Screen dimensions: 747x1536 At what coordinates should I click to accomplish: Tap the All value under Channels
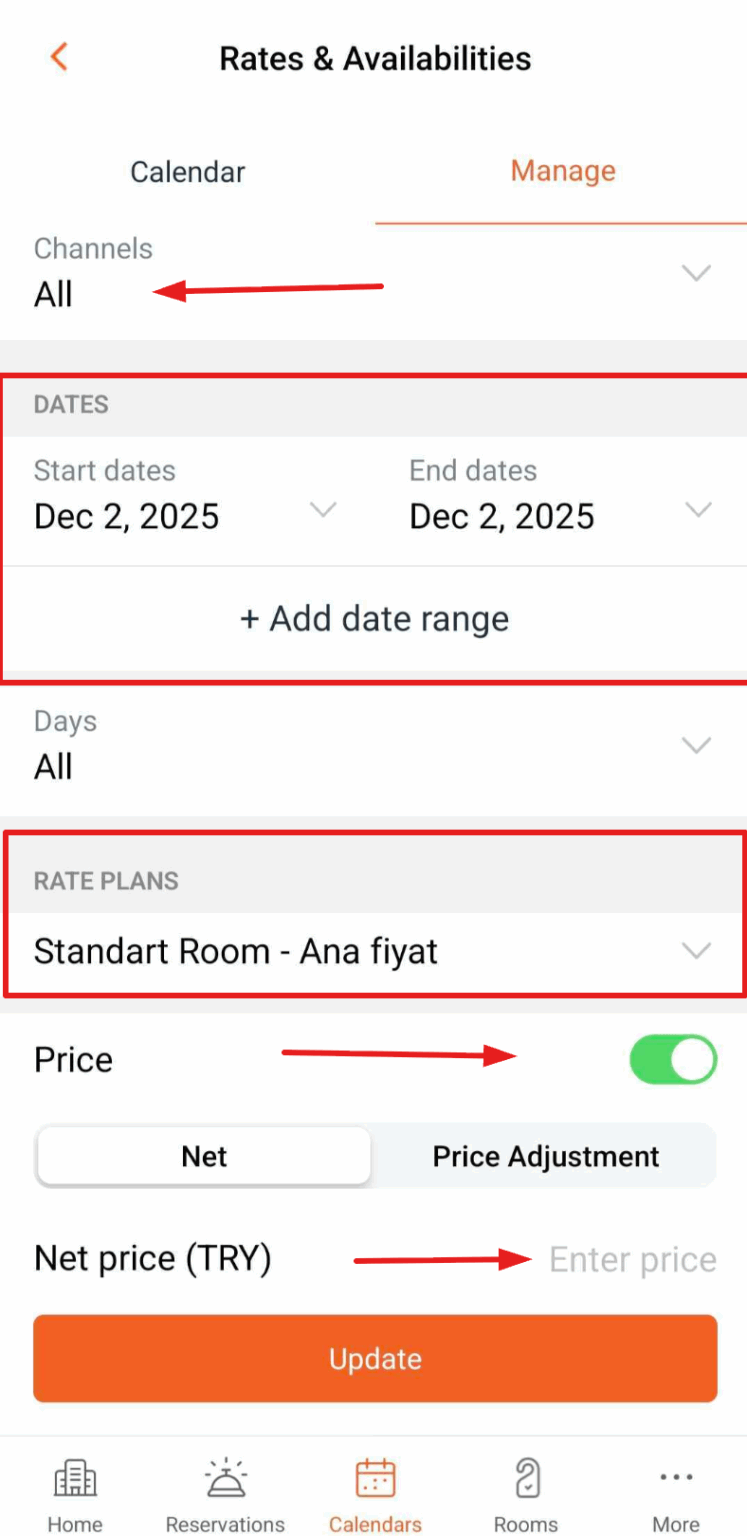point(53,294)
